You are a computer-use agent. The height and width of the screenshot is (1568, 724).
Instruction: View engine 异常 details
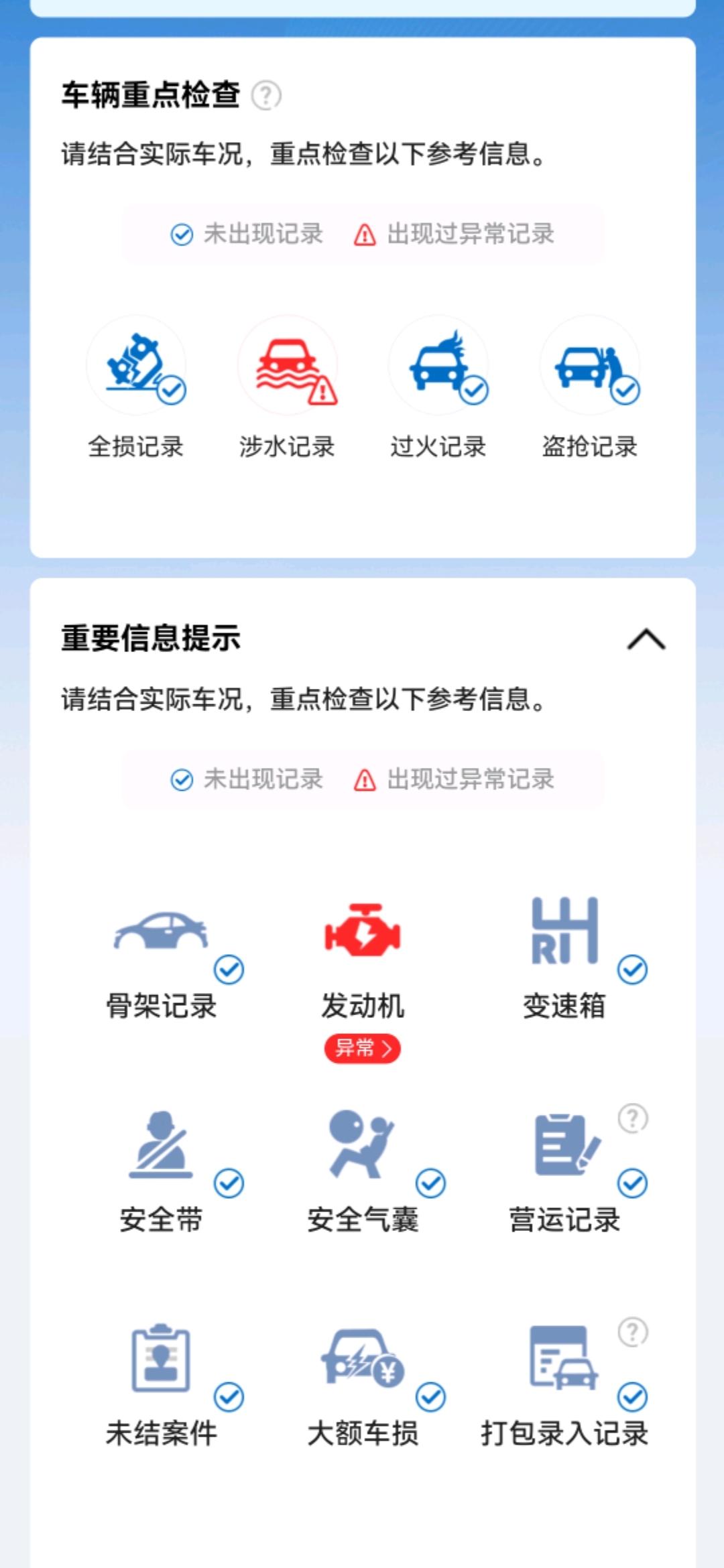tap(362, 1048)
